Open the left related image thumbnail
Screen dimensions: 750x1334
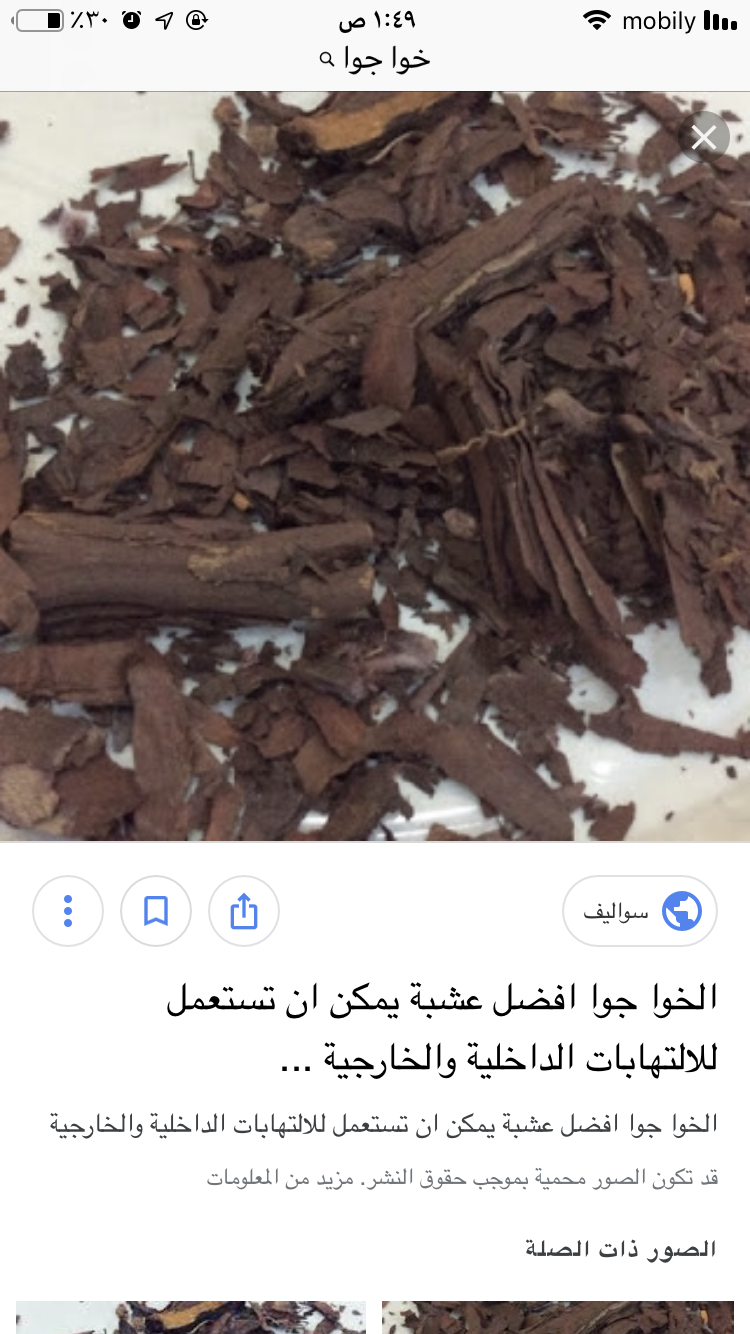(x=191, y=1317)
